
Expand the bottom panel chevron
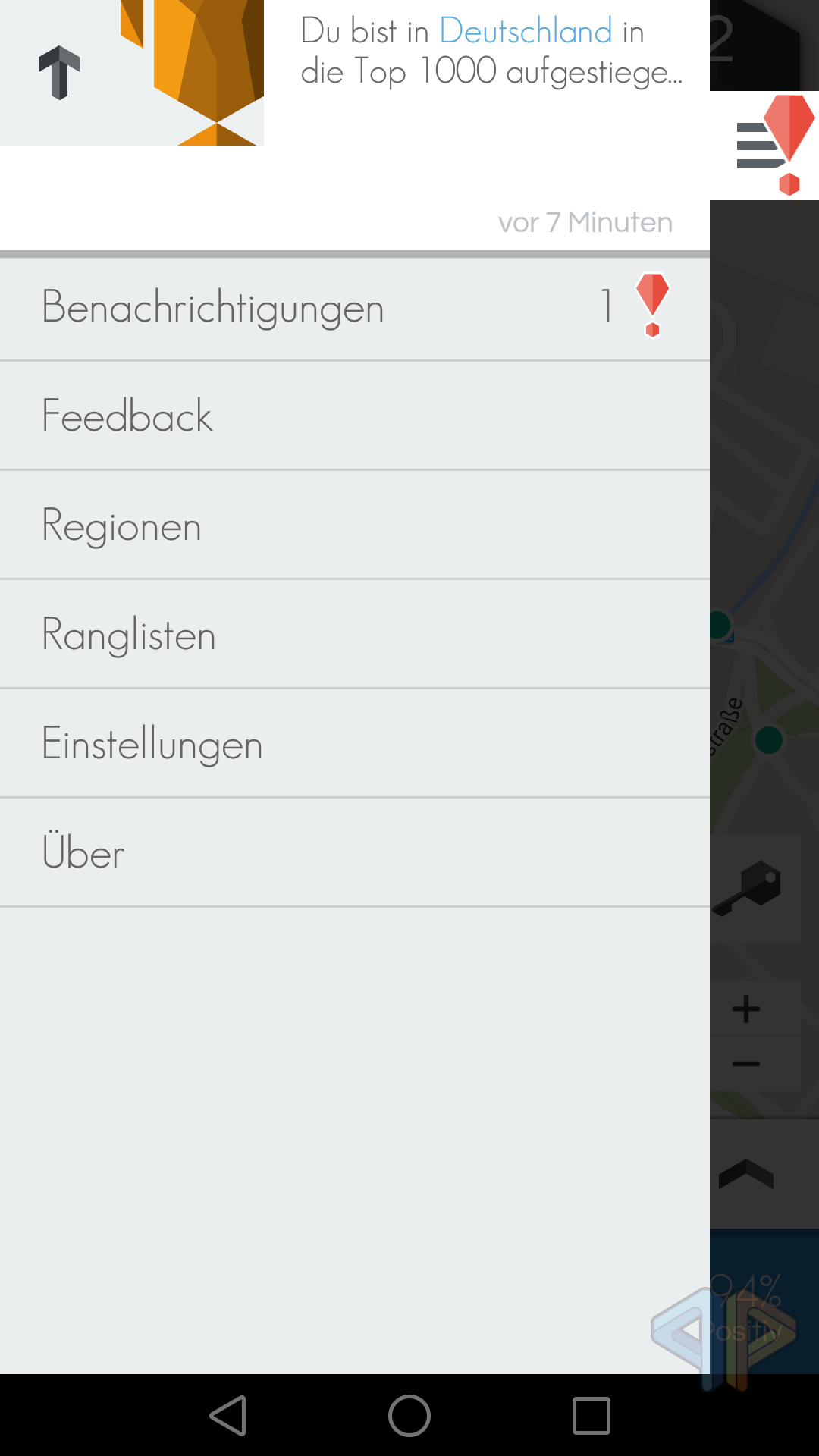747,1174
